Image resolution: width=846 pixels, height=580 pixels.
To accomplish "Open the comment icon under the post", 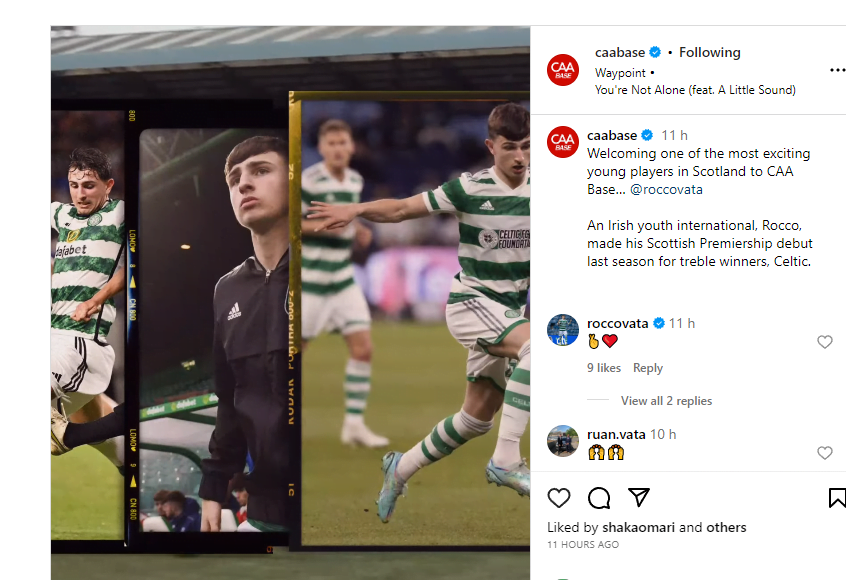I will [x=599, y=498].
